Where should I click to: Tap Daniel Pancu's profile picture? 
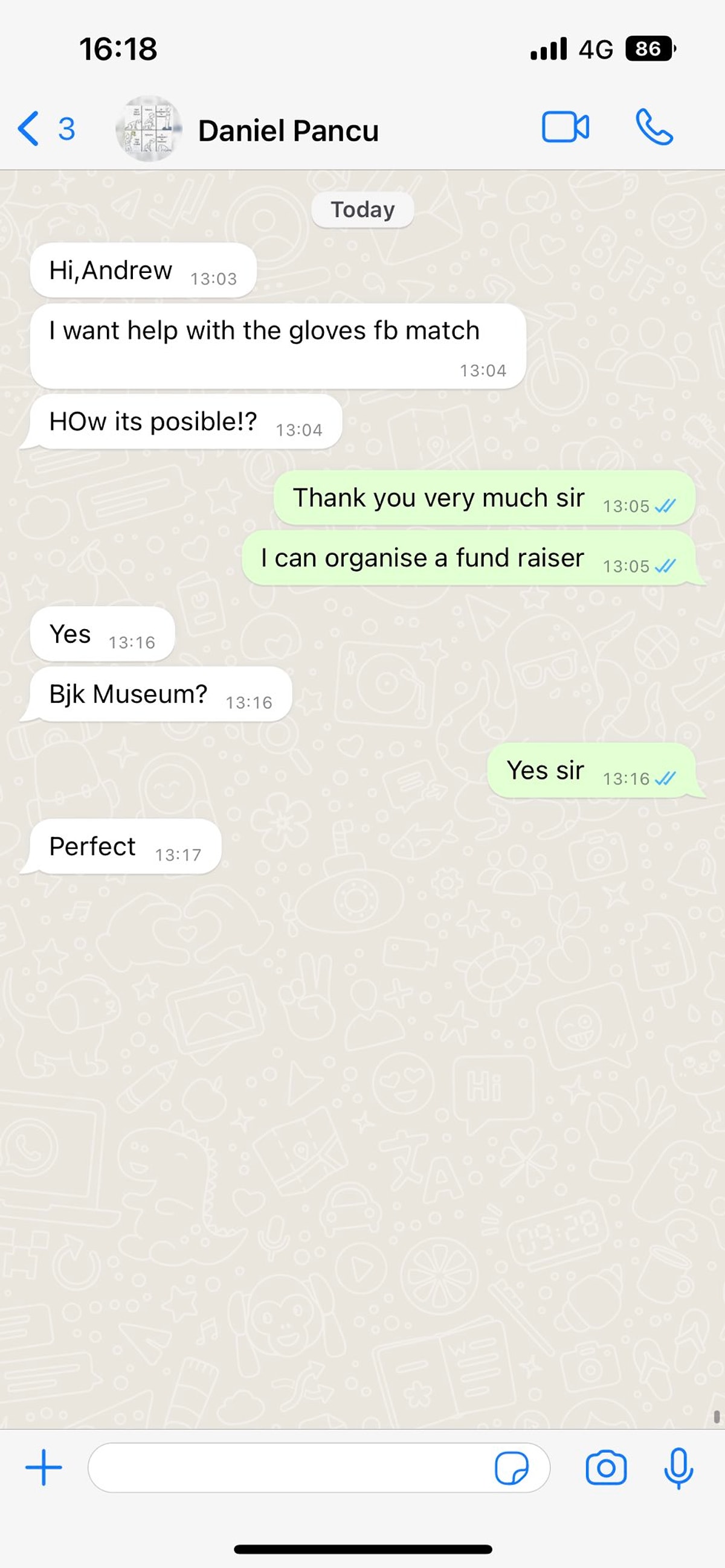(x=149, y=129)
